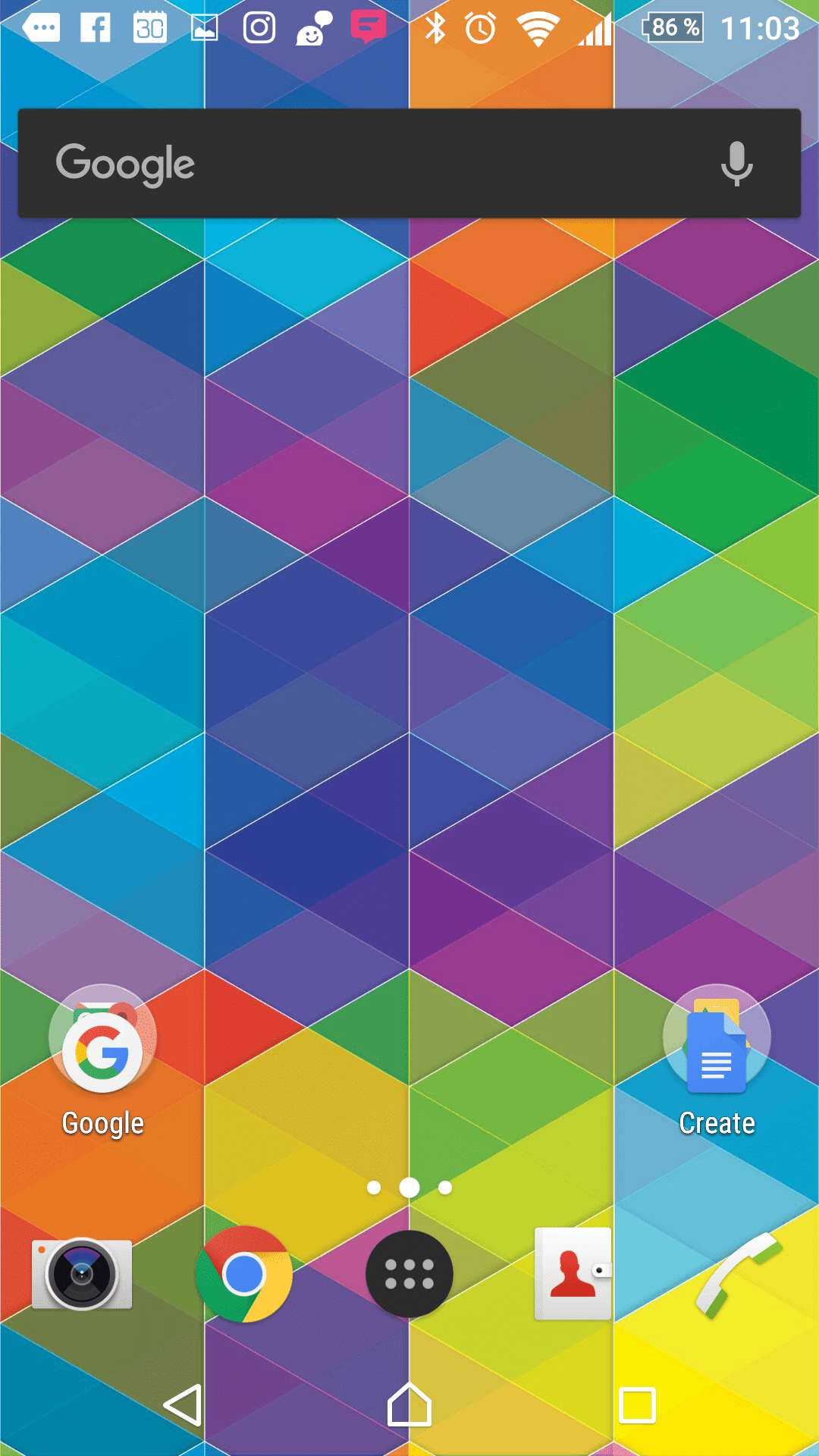Open the Phone dialer
Viewport: 819px width, 1456px height.
click(737, 1274)
